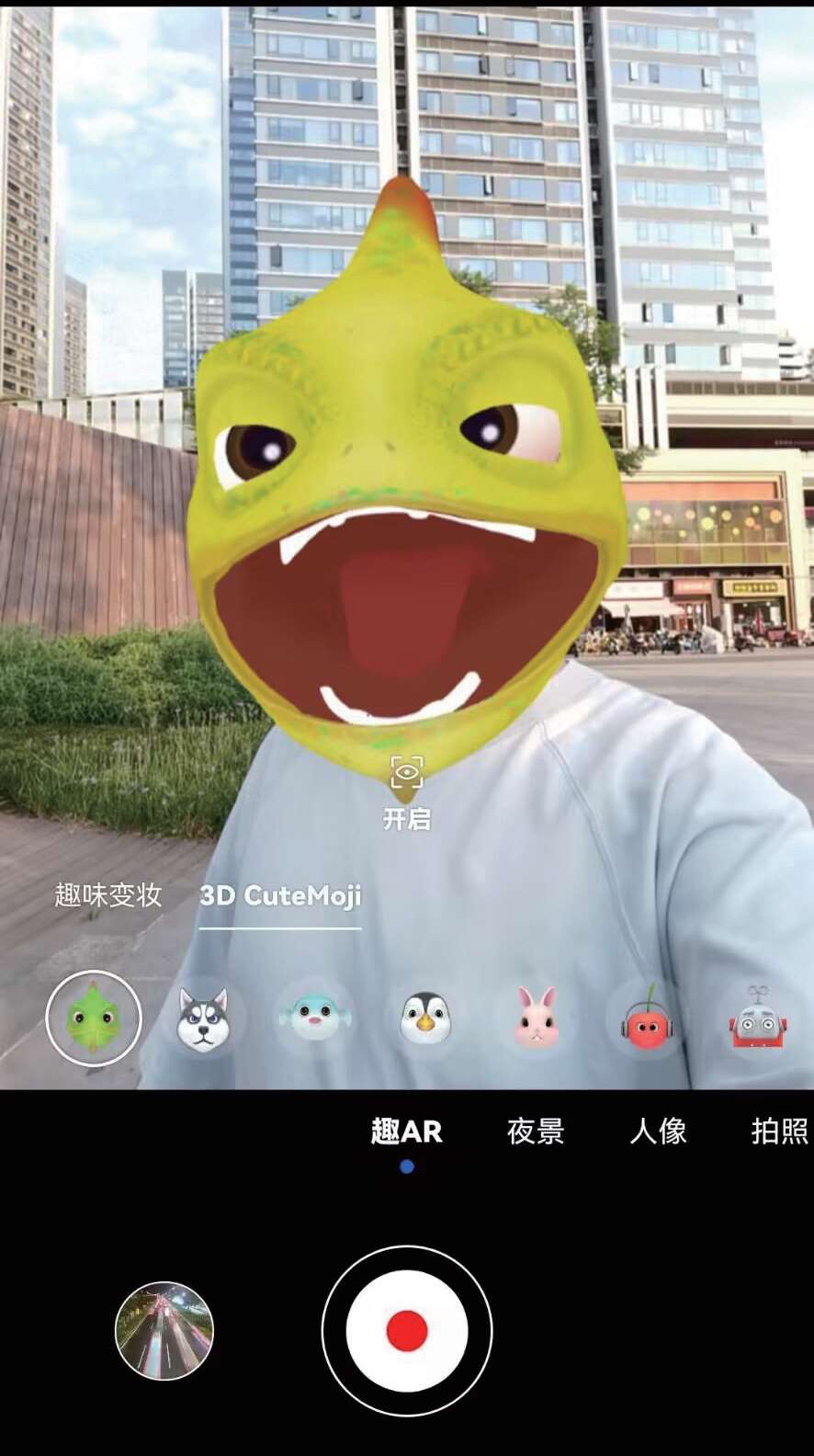Viewport: 814px width, 1456px height.
Task: Start recording with the red shutter button
Action: 407,1330
